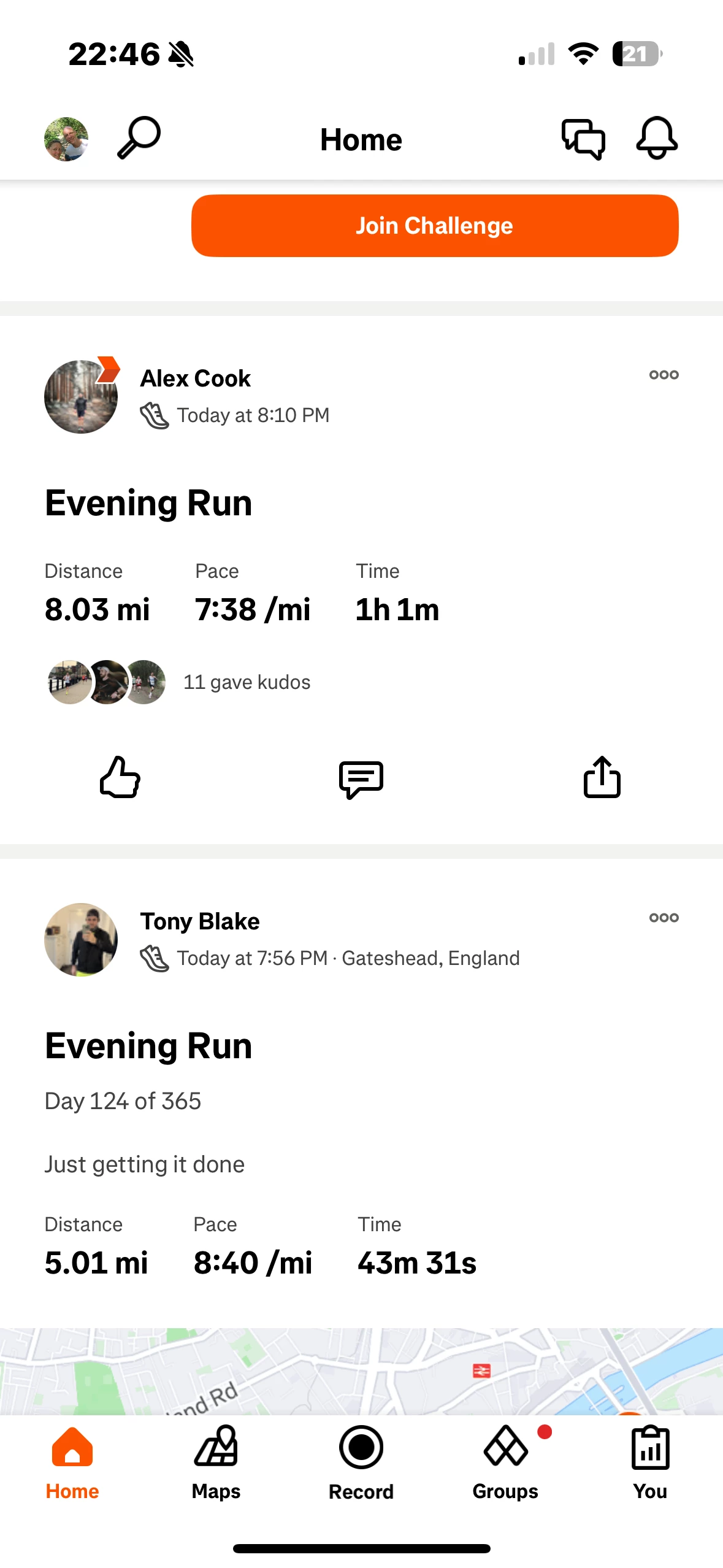Open the notifications bell
The height and width of the screenshot is (1568, 723).
(657, 138)
